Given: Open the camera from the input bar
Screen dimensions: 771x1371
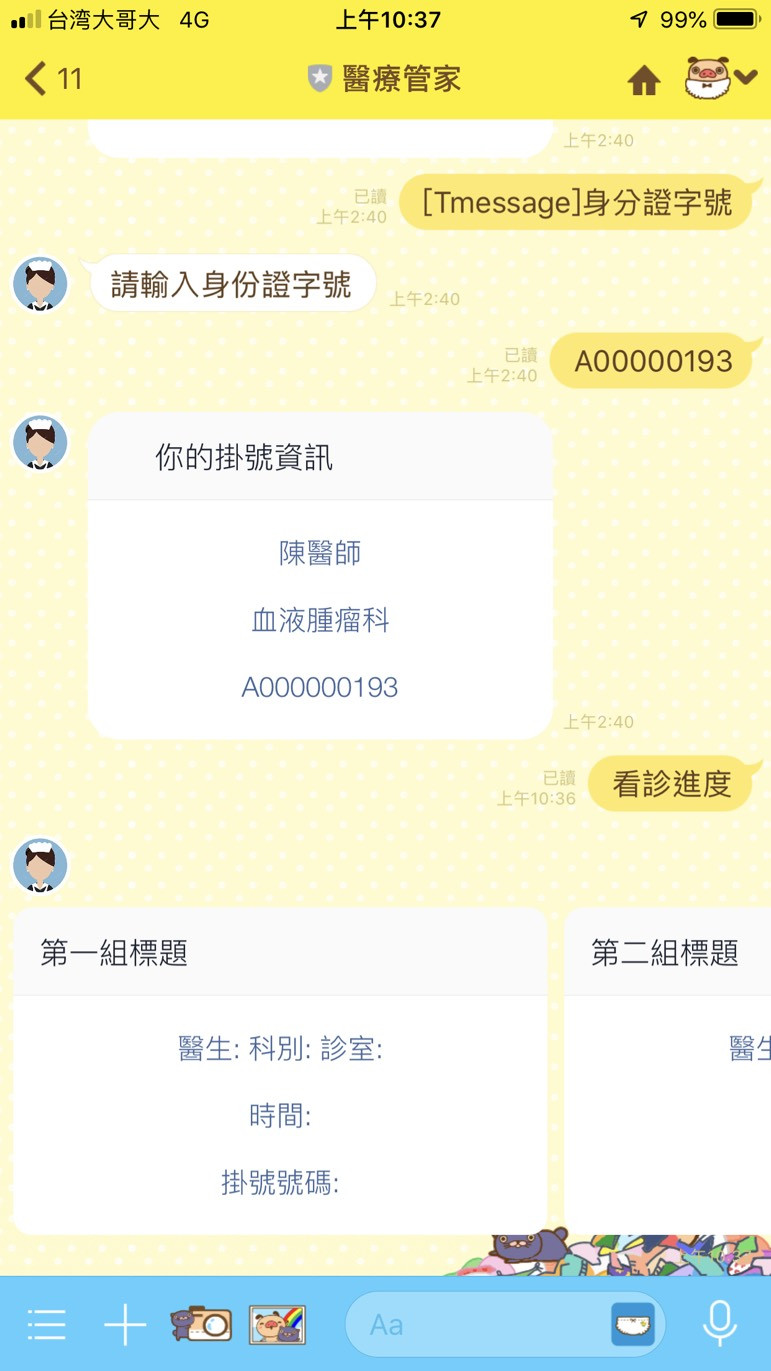Looking at the screenshot, I should (x=200, y=1324).
